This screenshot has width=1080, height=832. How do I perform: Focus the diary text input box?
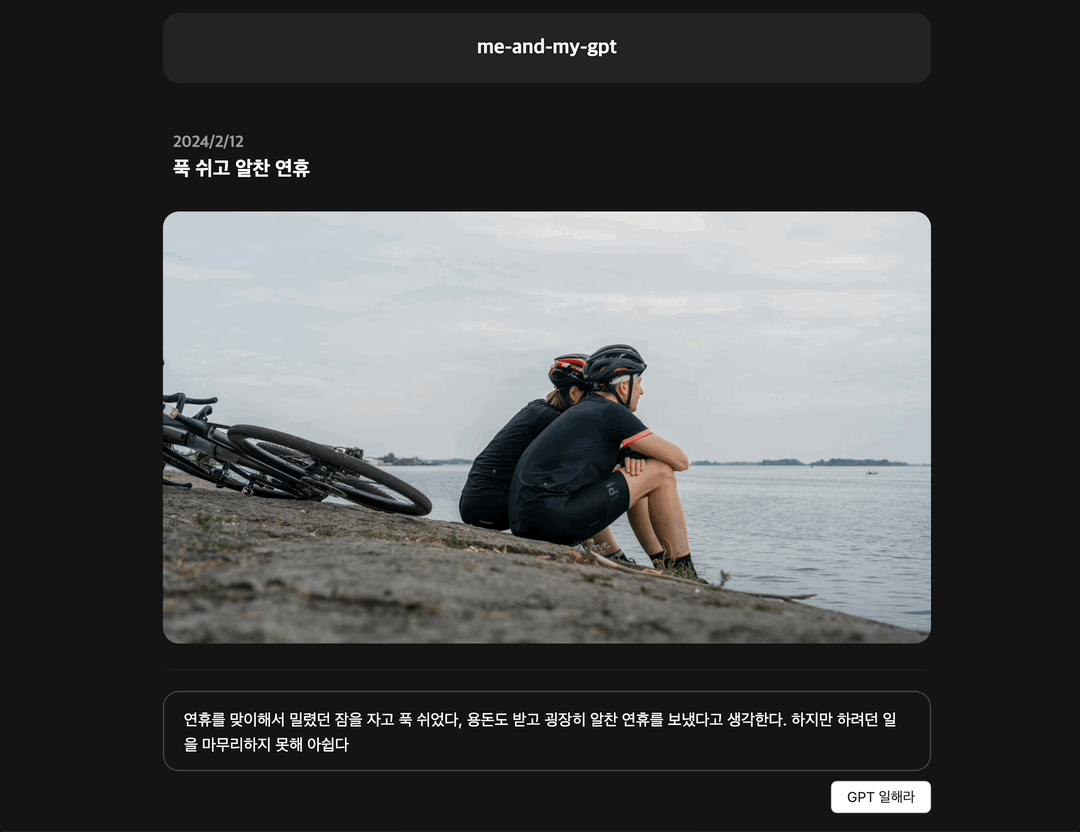tap(546, 731)
